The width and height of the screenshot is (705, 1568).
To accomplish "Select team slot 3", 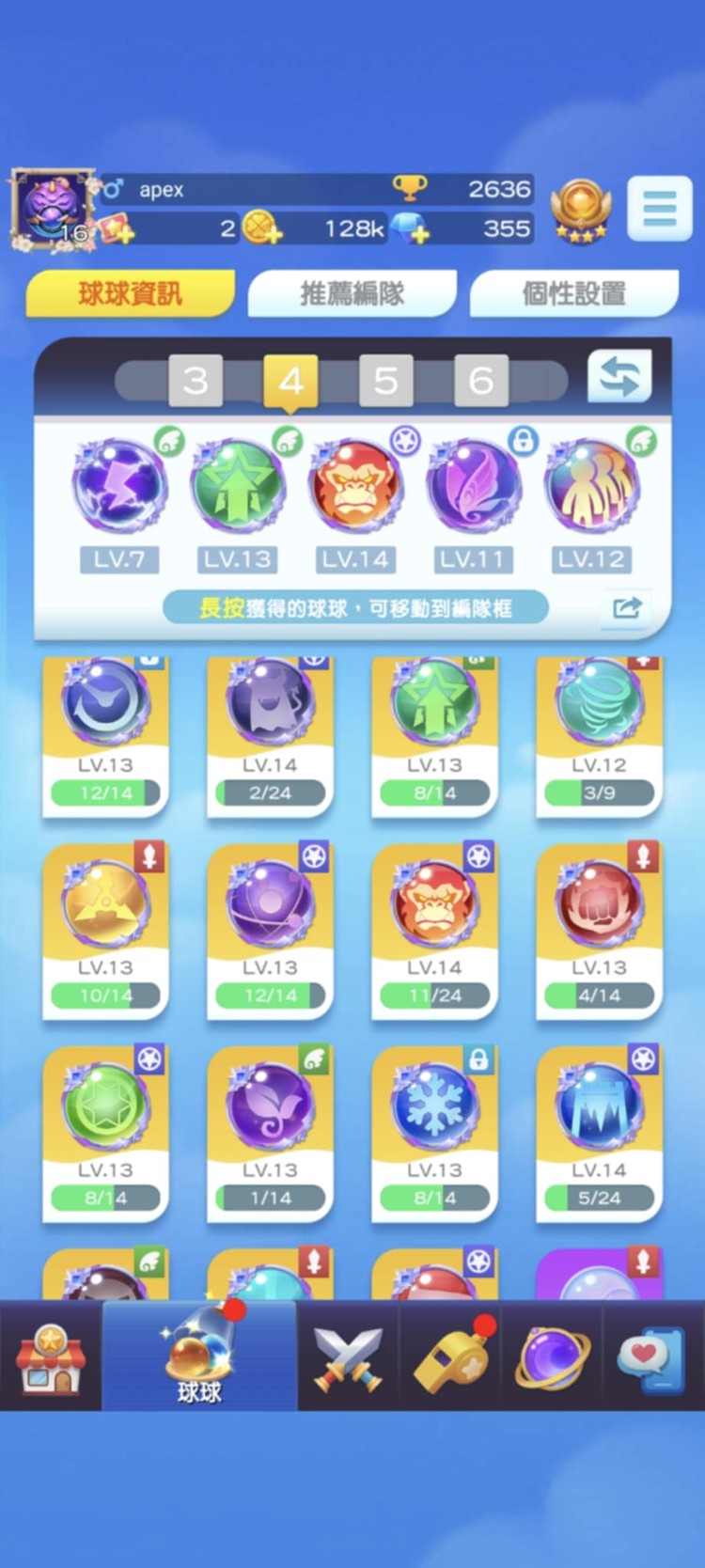I will tap(196, 381).
